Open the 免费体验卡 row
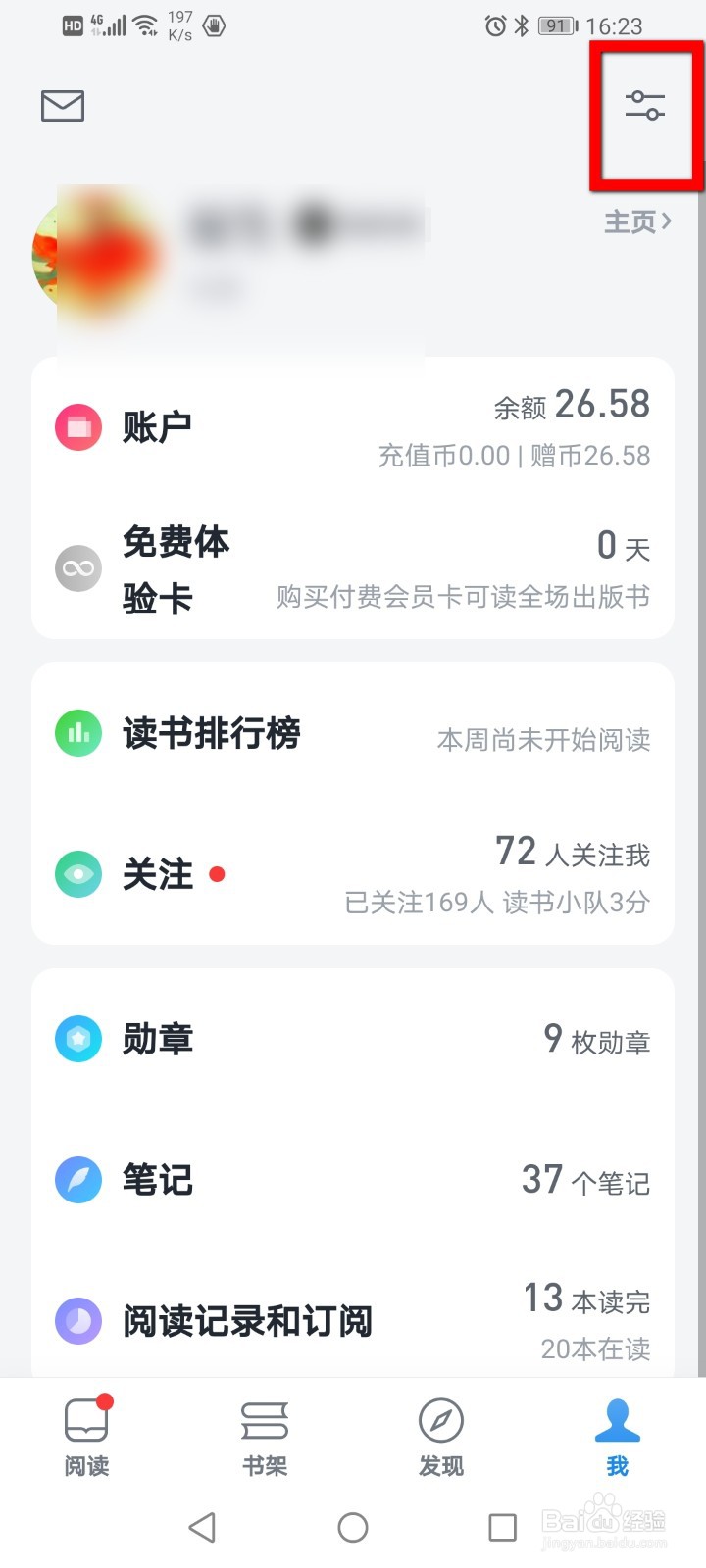Image resolution: width=706 pixels, height=1568 pixels. point(353,569)
